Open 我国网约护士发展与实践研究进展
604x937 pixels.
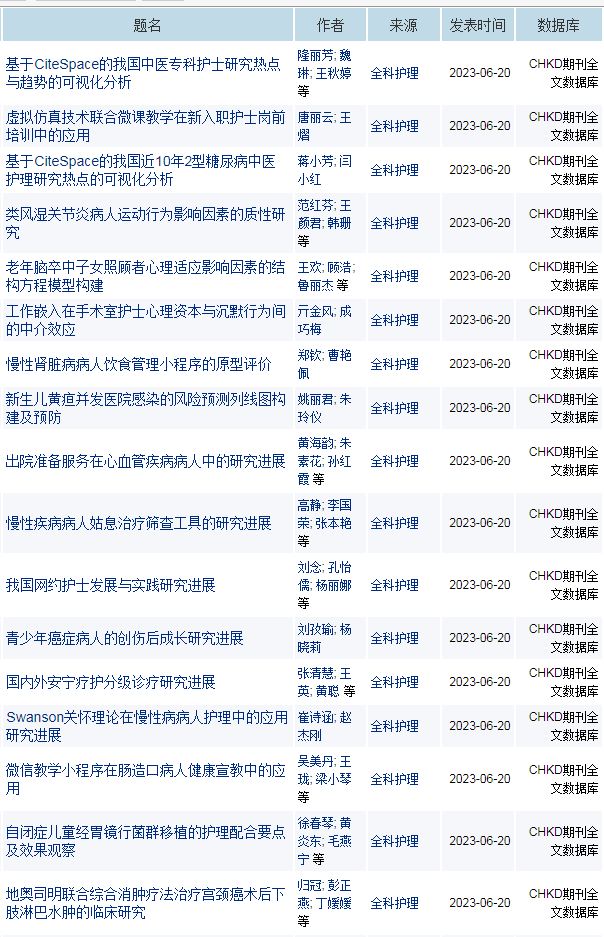110,585
